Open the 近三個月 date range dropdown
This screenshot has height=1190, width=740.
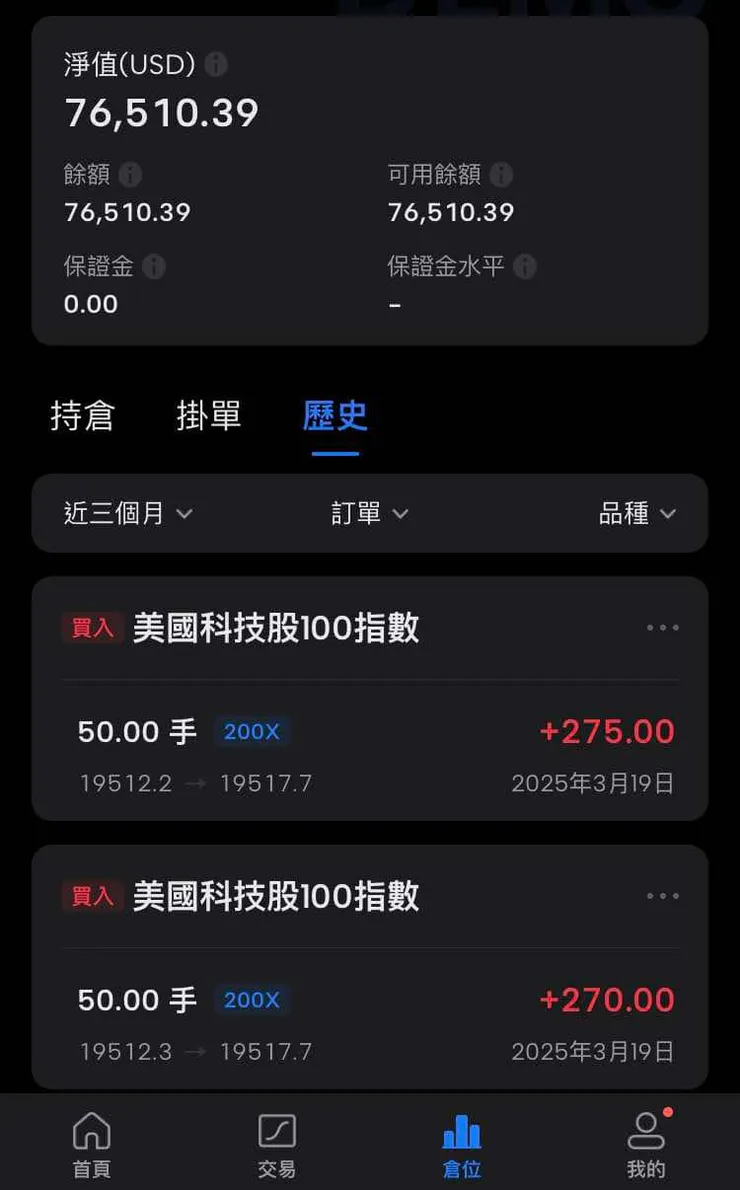pos(127,513)
